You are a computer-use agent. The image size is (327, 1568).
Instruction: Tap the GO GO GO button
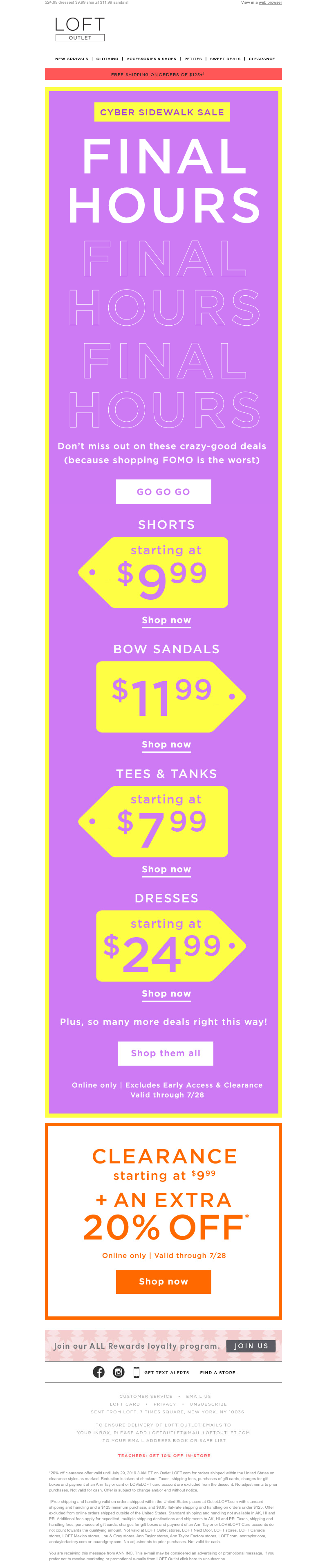(x=163, y=491)
